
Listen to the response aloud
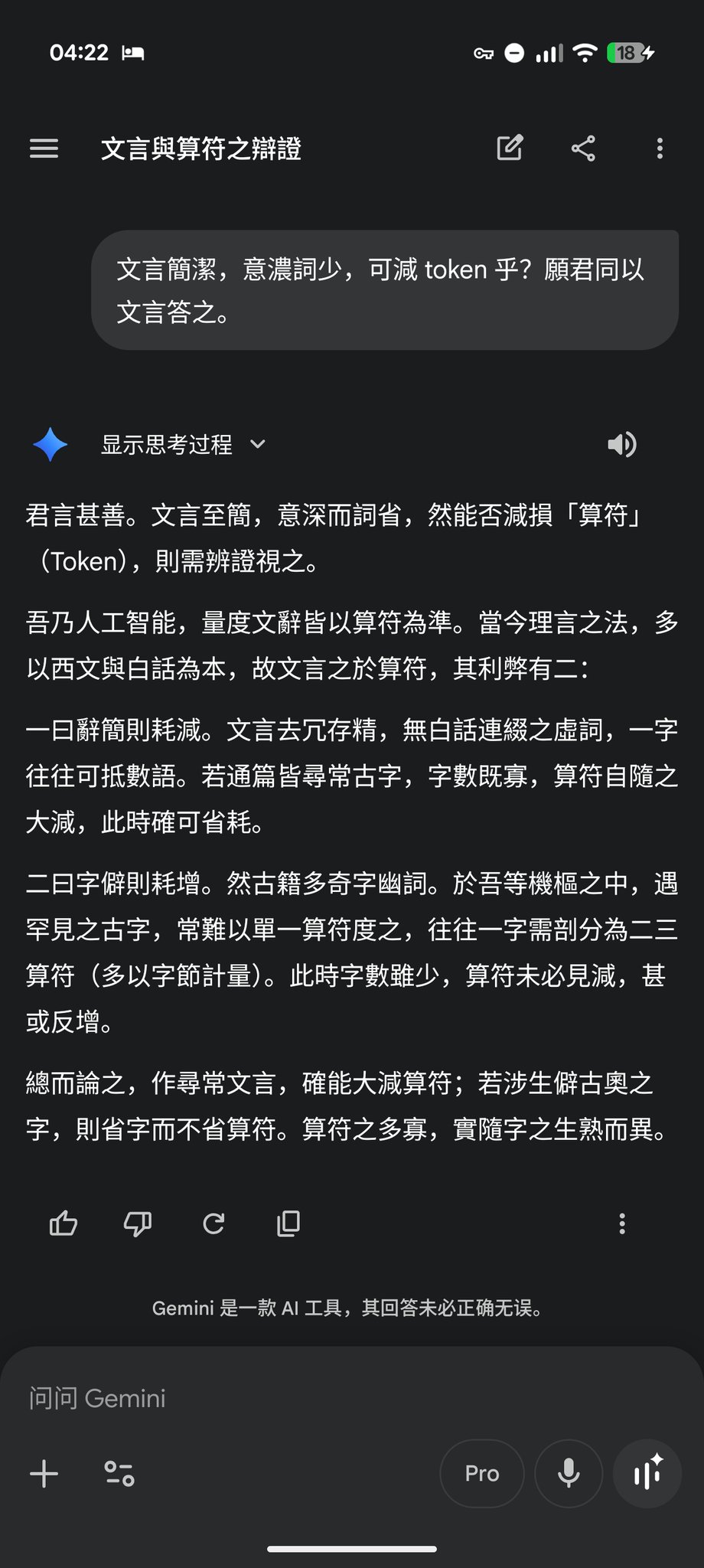[x=621, y=444]
